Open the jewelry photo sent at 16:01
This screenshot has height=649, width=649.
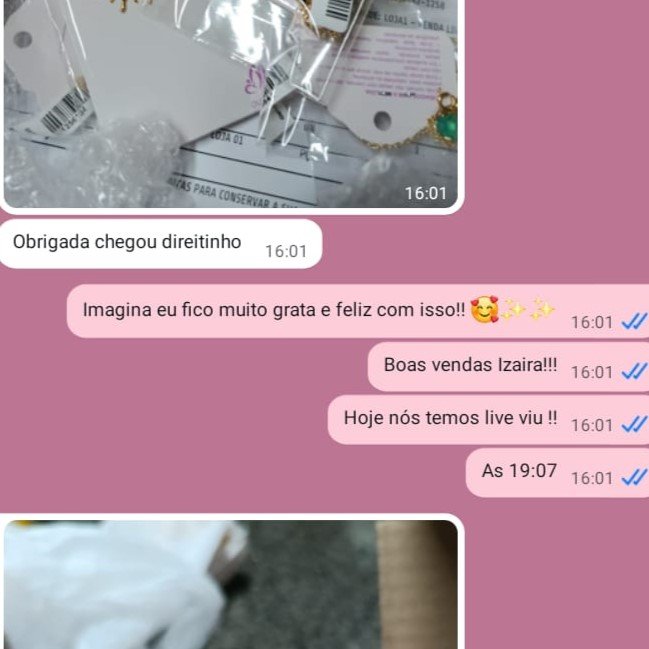point(230,100)
